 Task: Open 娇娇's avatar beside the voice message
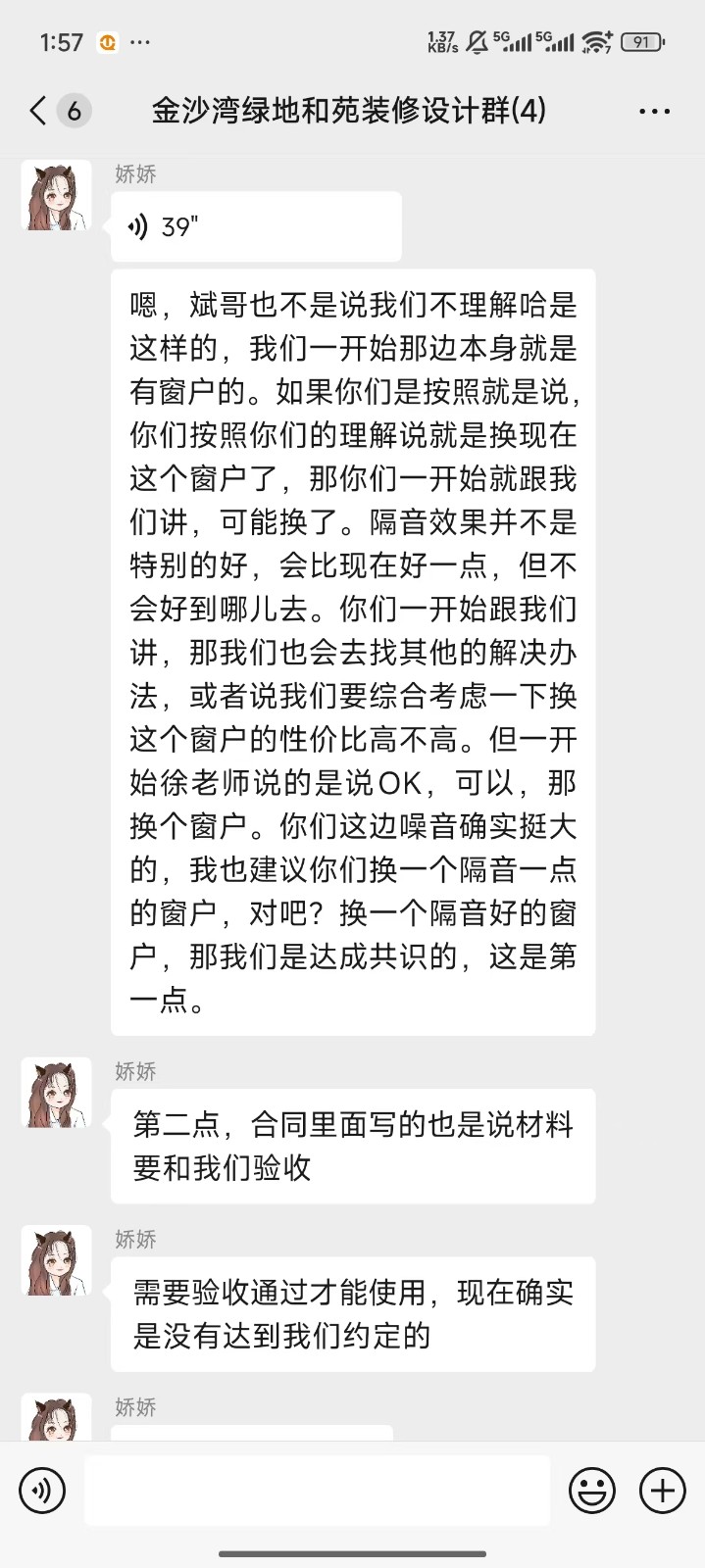coord(56,196)
